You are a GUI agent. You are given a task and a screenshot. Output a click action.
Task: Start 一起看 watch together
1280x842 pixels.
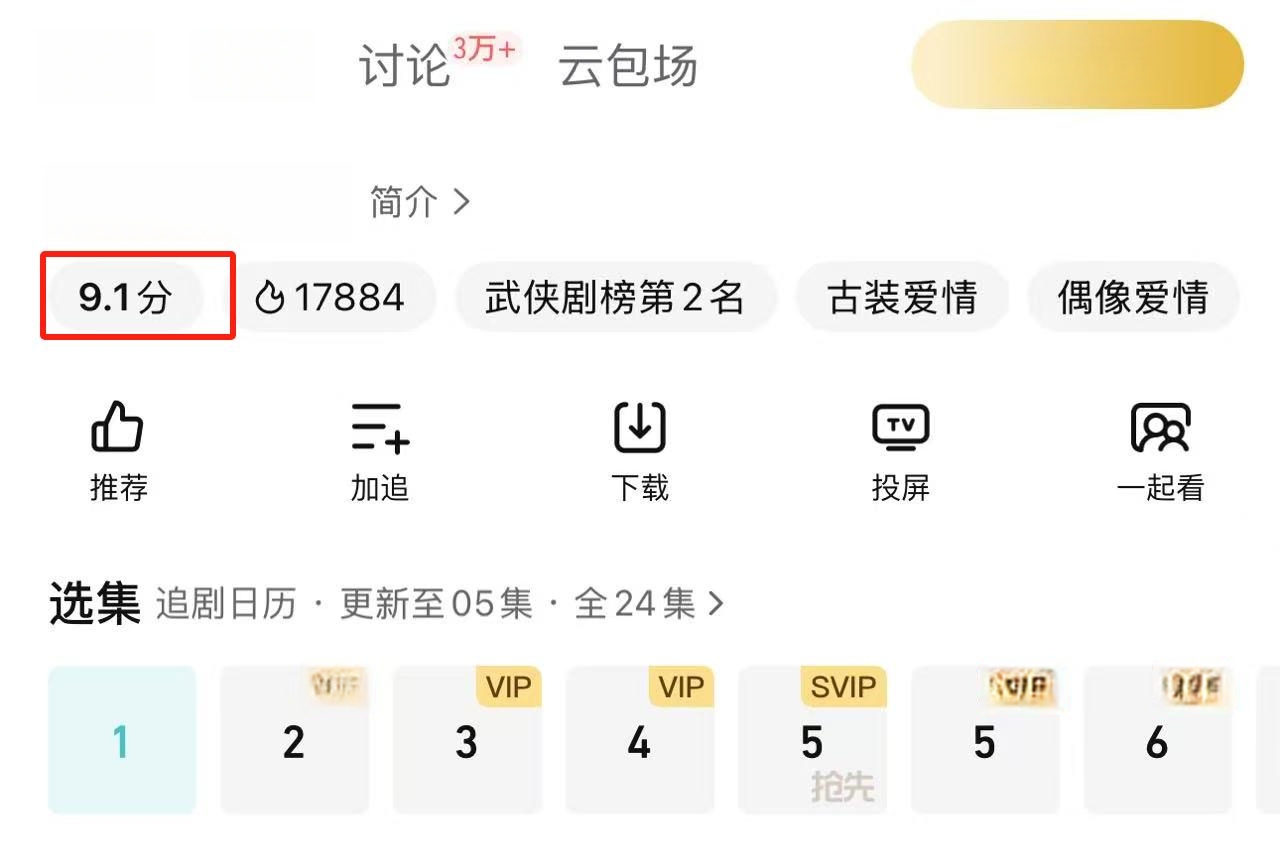click(x=1160, y=450)
